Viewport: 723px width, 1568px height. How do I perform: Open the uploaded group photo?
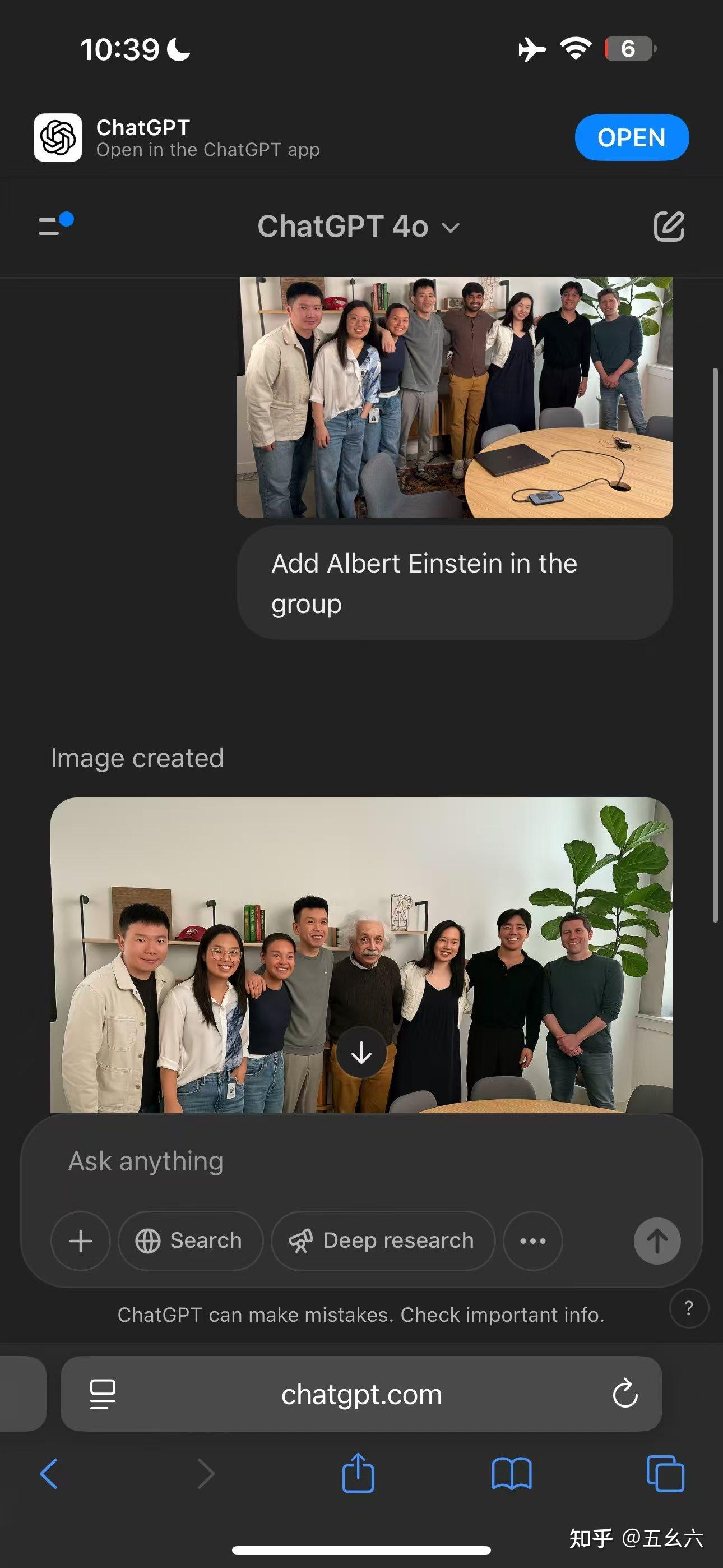coord(454,398)
